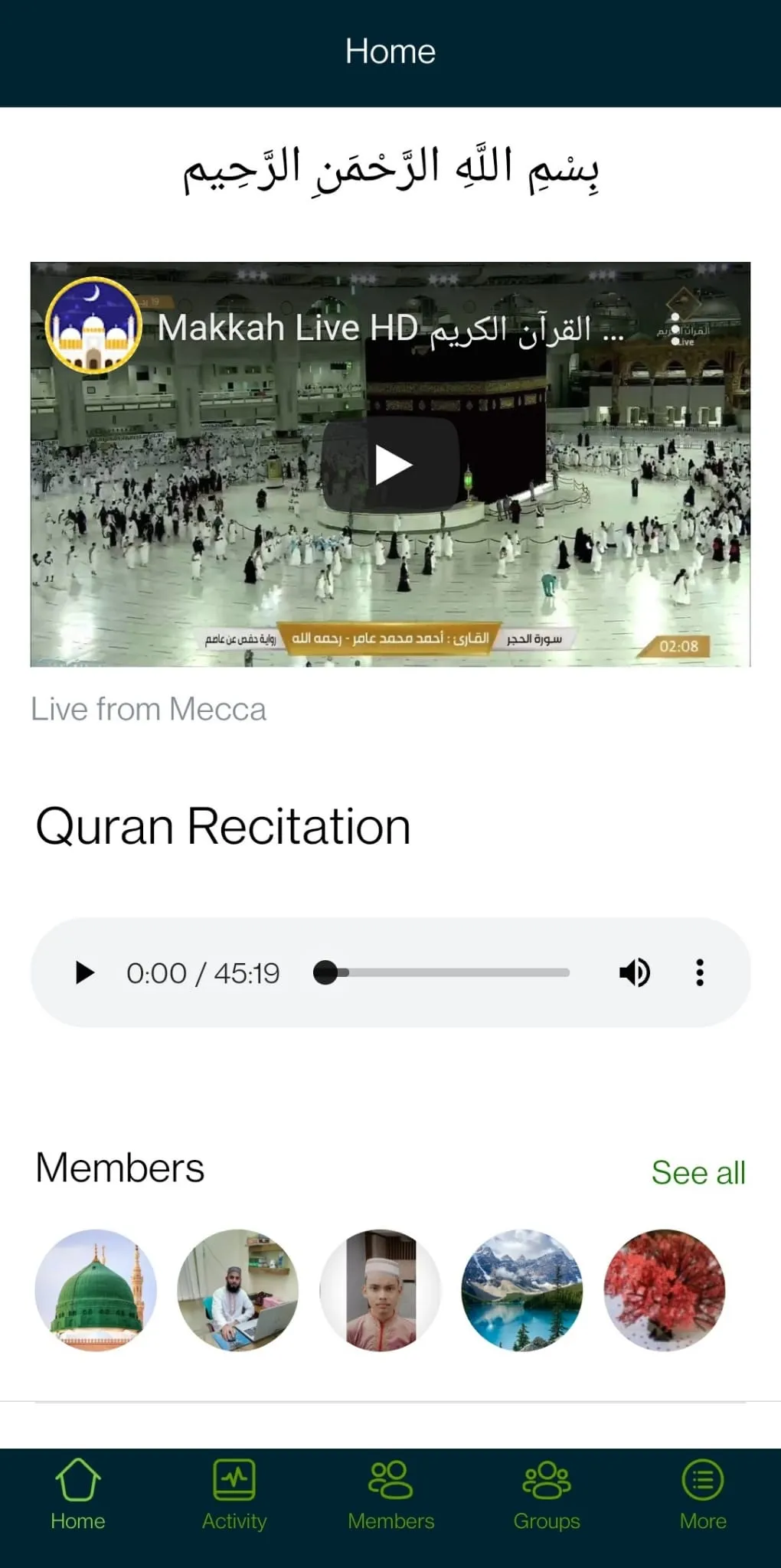Open the green dome member profile
781x1568 pixels.
click(x=96, y=1290)
